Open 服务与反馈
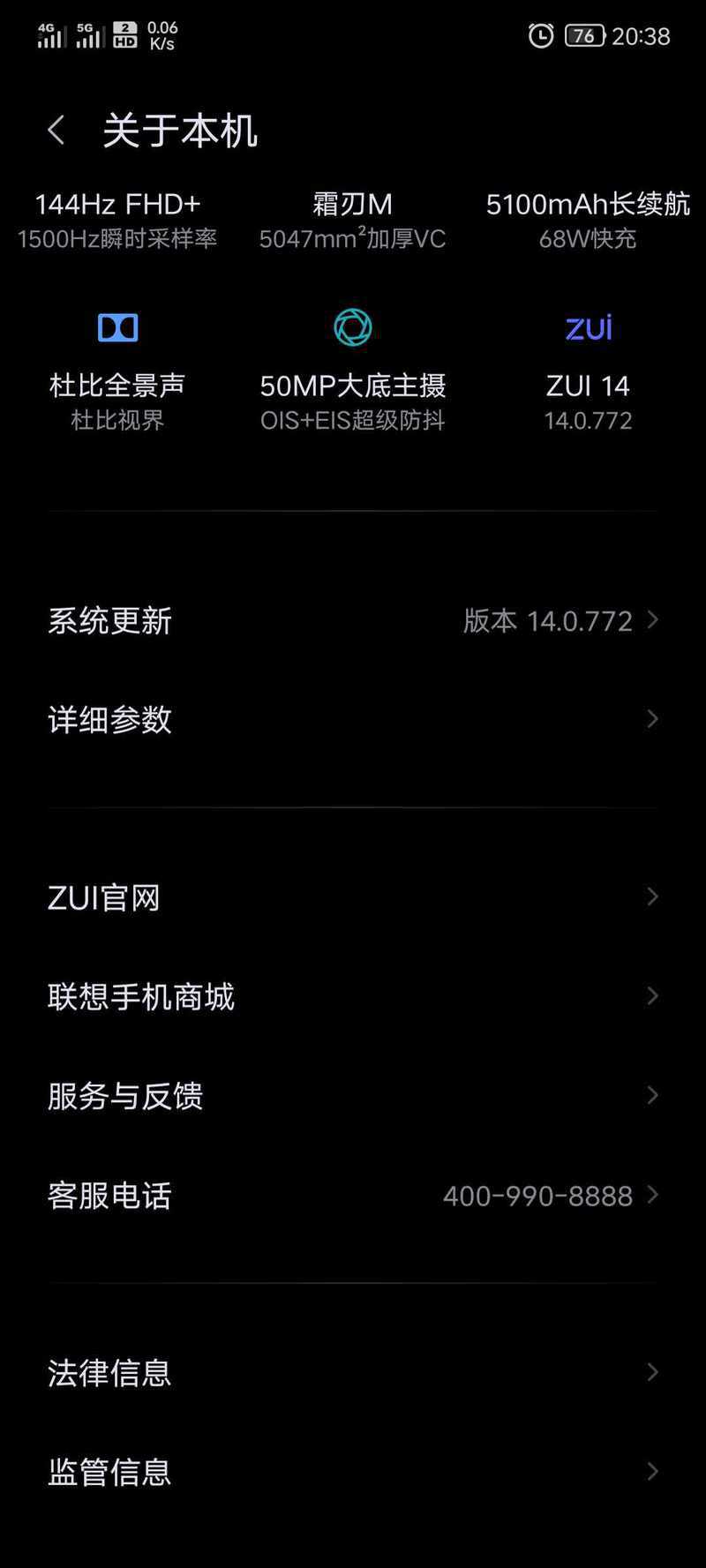 pos(353,1095)
